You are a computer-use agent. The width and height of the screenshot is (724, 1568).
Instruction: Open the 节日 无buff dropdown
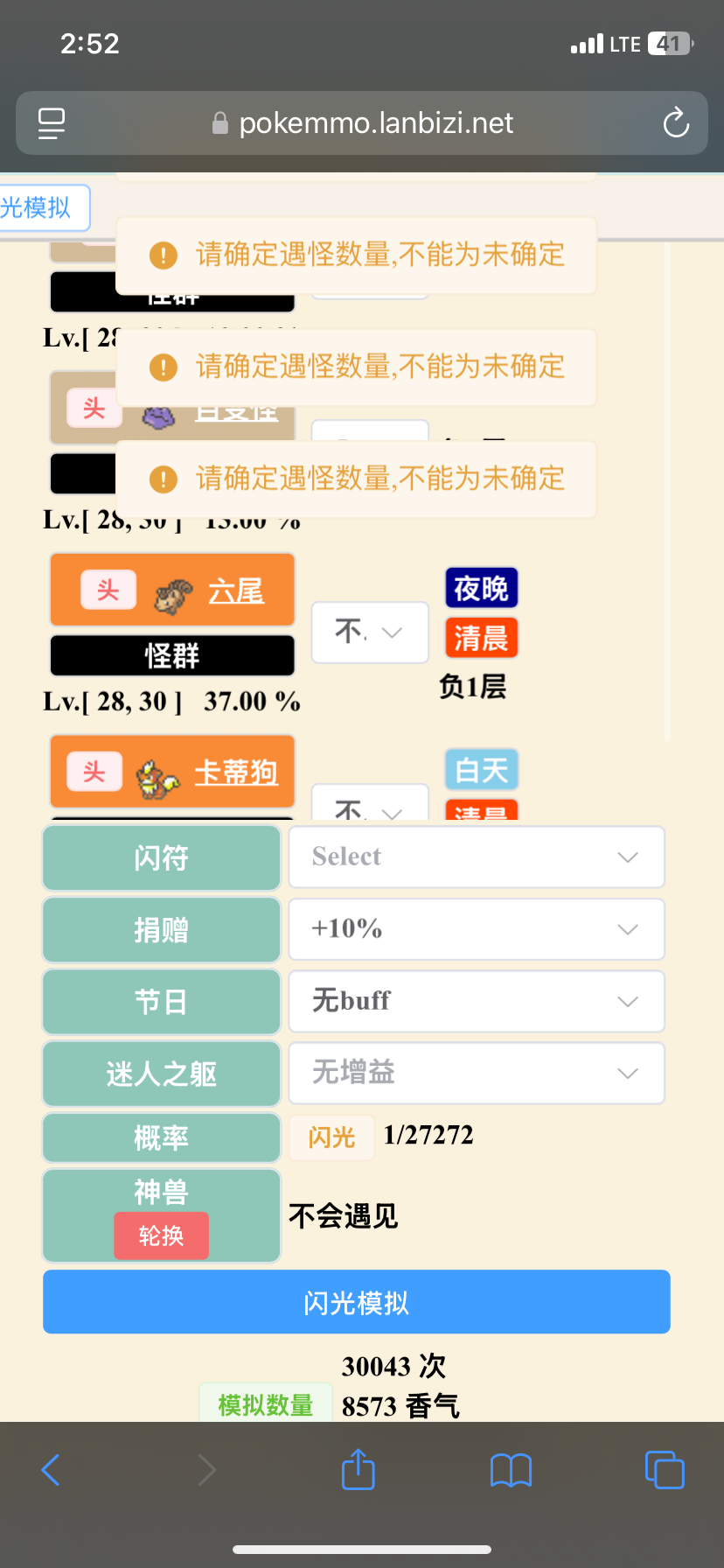[477, 1001]
